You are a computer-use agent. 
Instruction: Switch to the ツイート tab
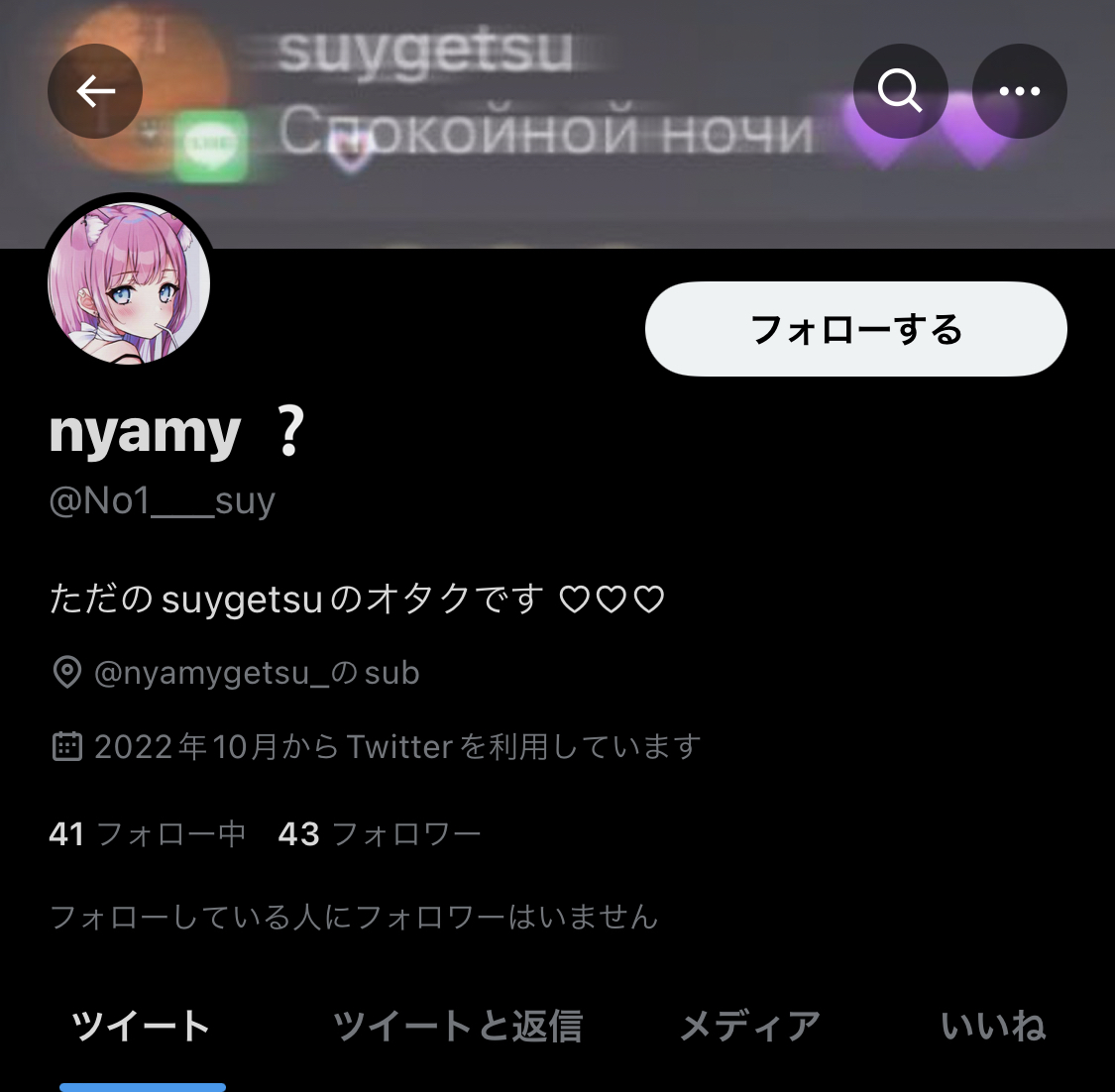142,1027
